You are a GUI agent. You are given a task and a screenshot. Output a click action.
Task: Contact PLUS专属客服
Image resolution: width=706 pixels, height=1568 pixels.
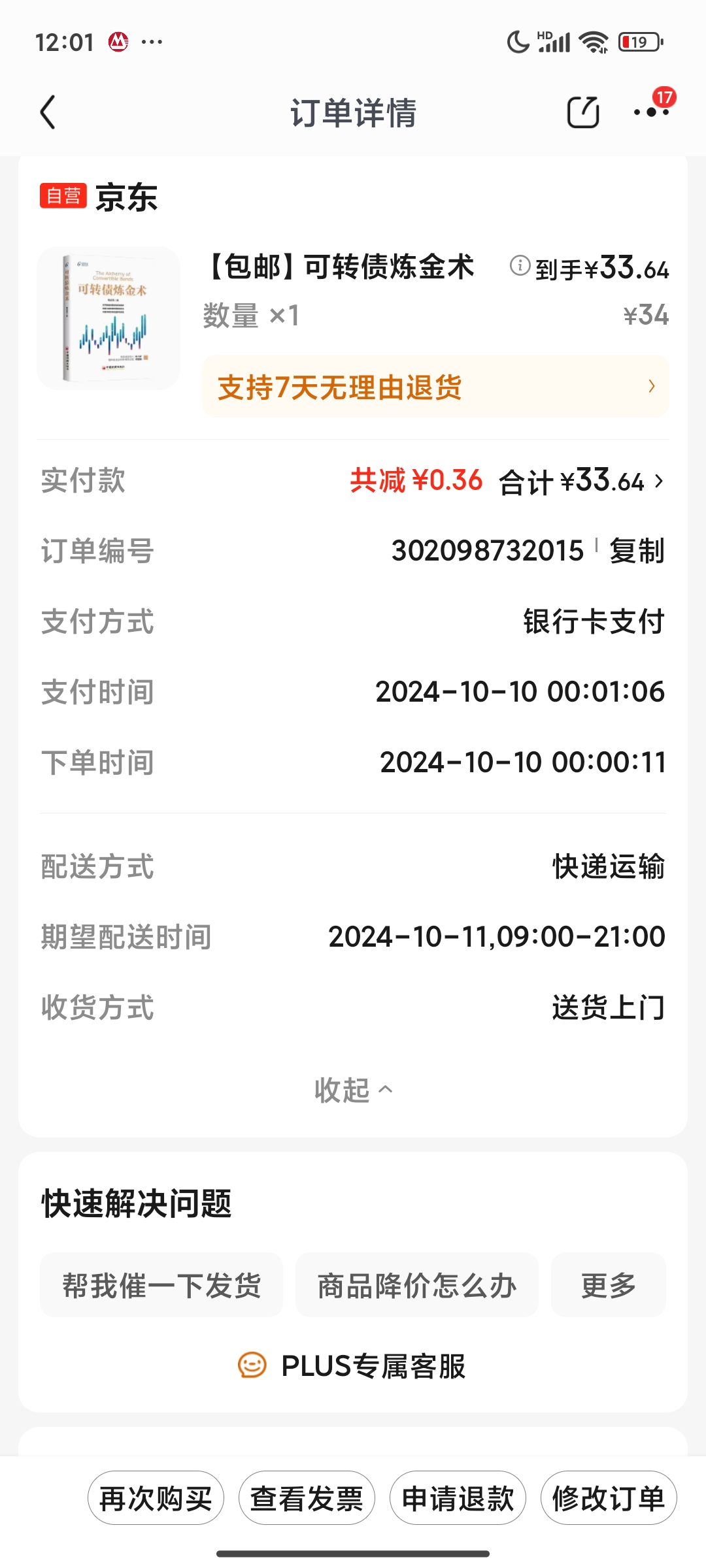353,1365
